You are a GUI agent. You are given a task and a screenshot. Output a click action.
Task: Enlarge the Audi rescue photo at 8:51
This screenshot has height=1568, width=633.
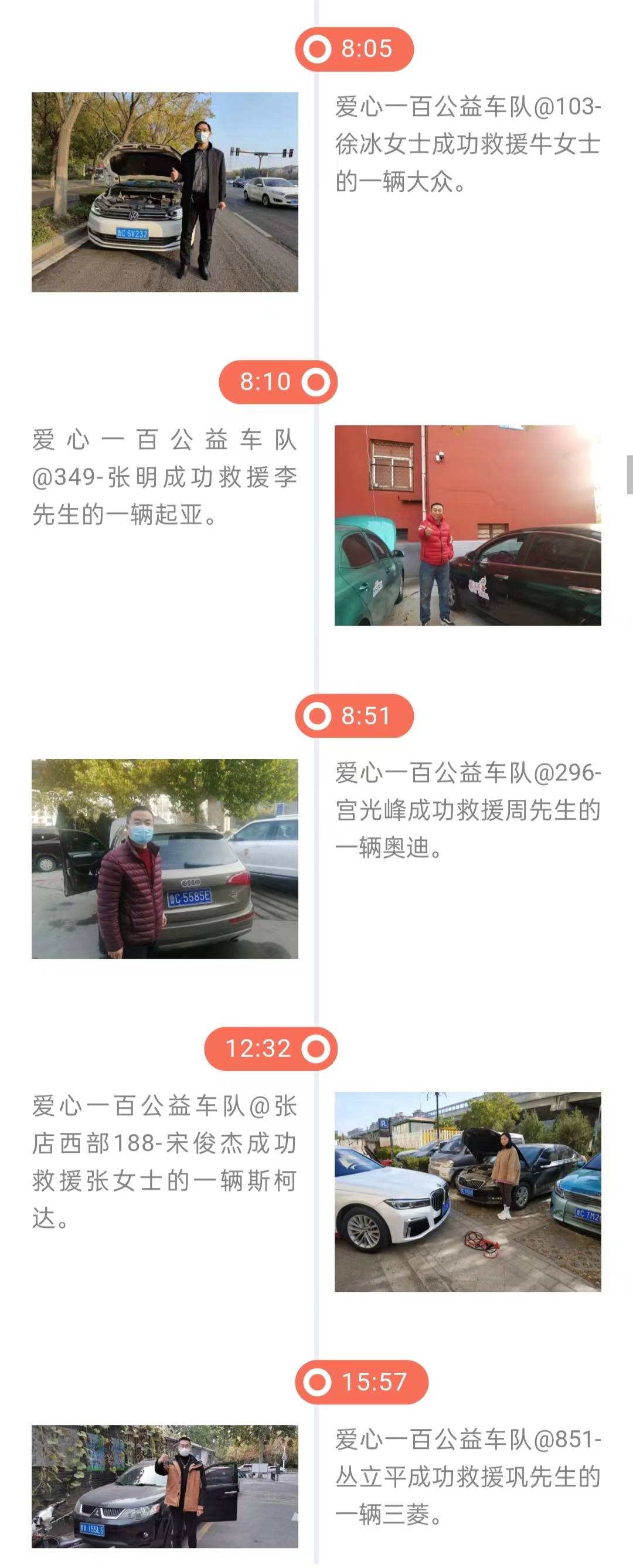tap(165, 858)
